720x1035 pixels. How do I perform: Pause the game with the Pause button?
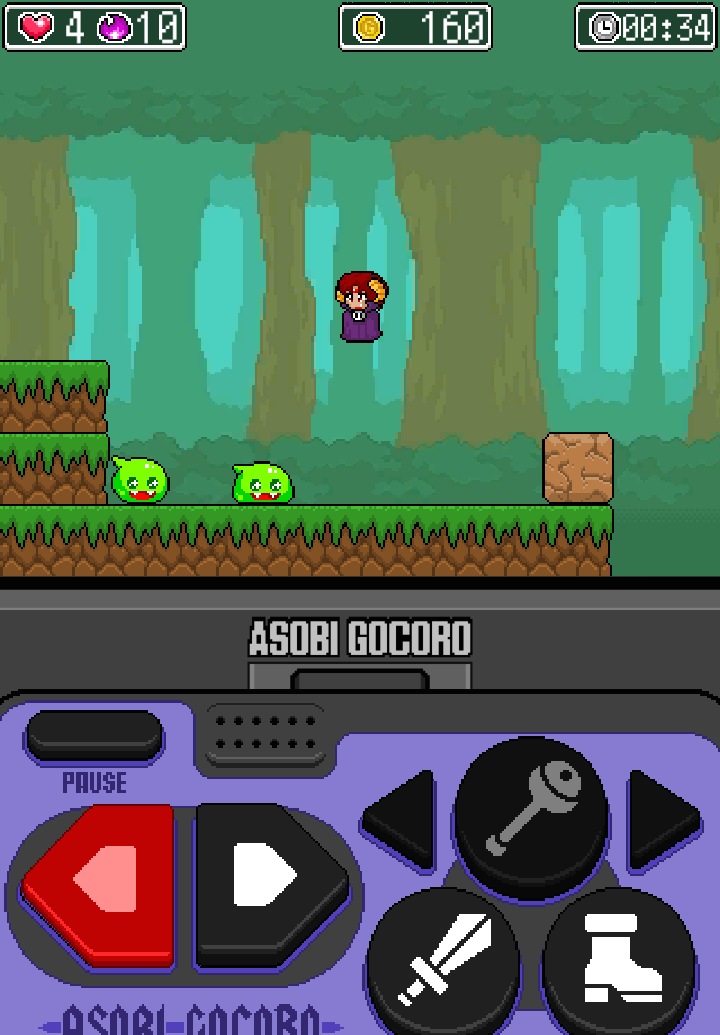[x=94, y=736]
